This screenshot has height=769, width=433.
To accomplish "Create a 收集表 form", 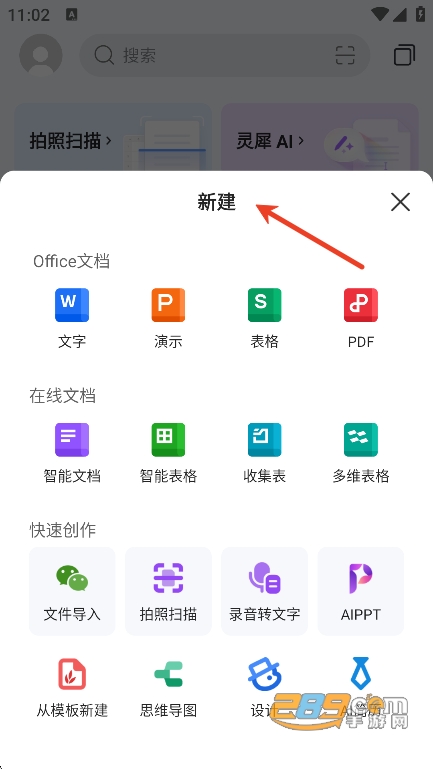I will pyautogui.click(x=264, y=453).
